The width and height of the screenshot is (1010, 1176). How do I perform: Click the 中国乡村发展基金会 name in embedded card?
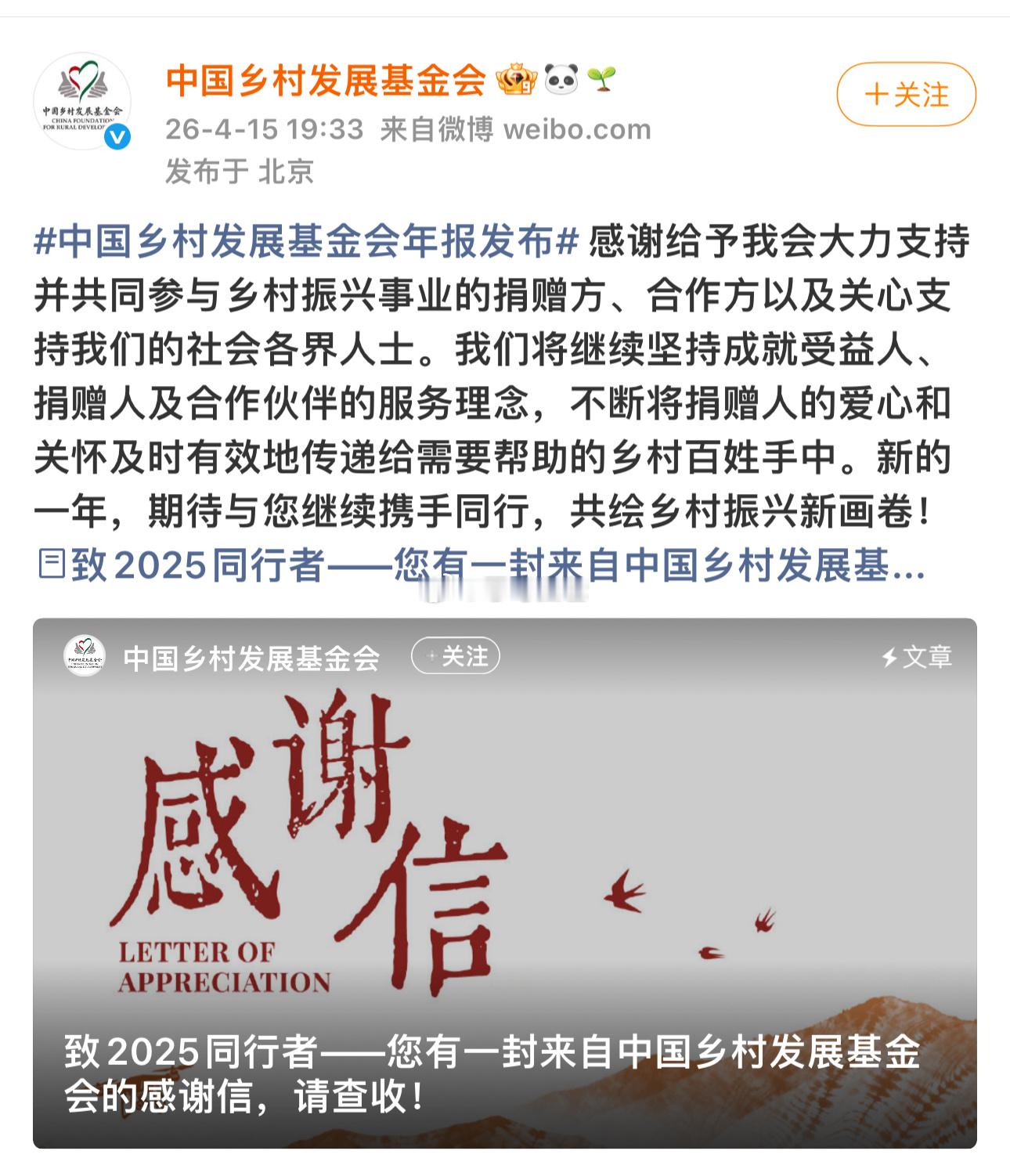coord(251,659)
